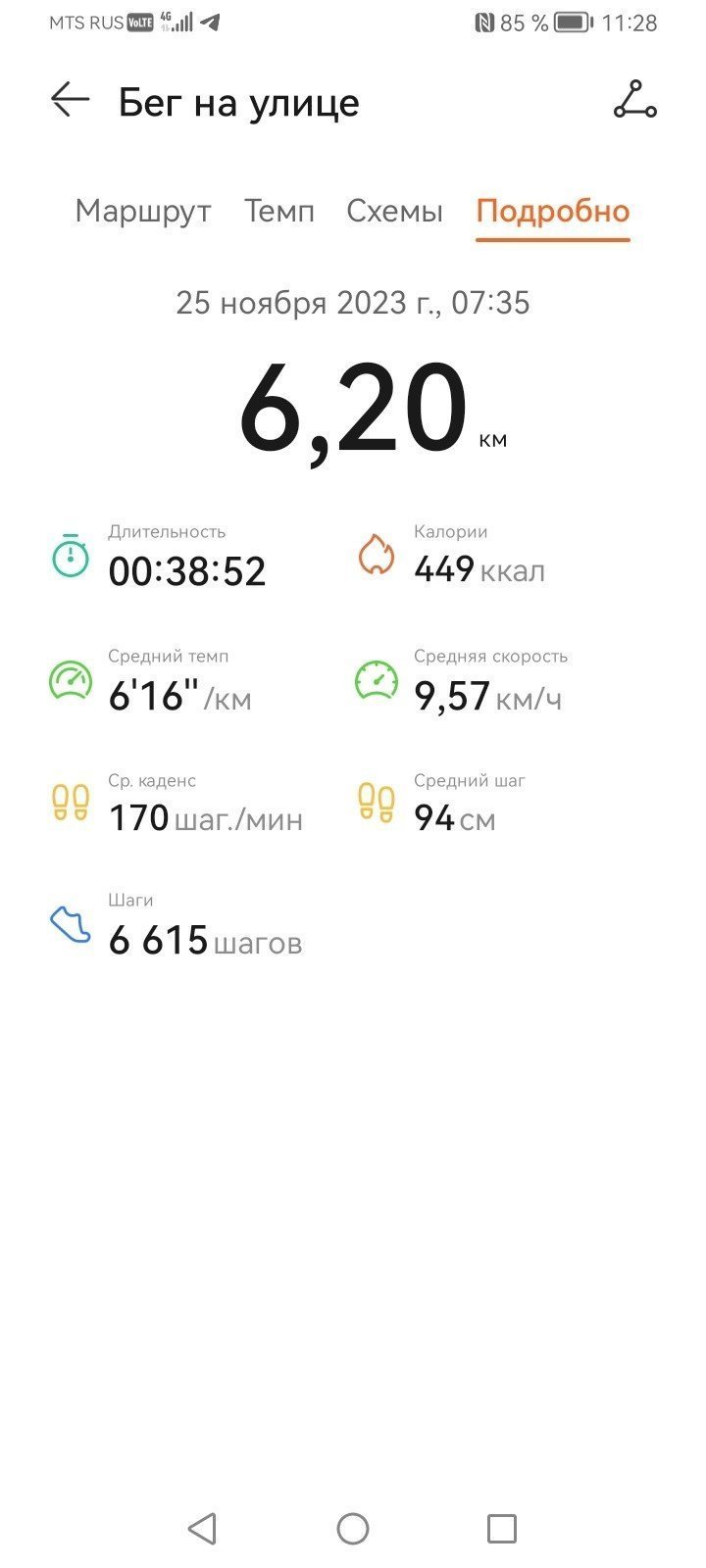Open recent apps from navigation bar
Screen dimensions: 706x1568
click(x=502, y=1528)
